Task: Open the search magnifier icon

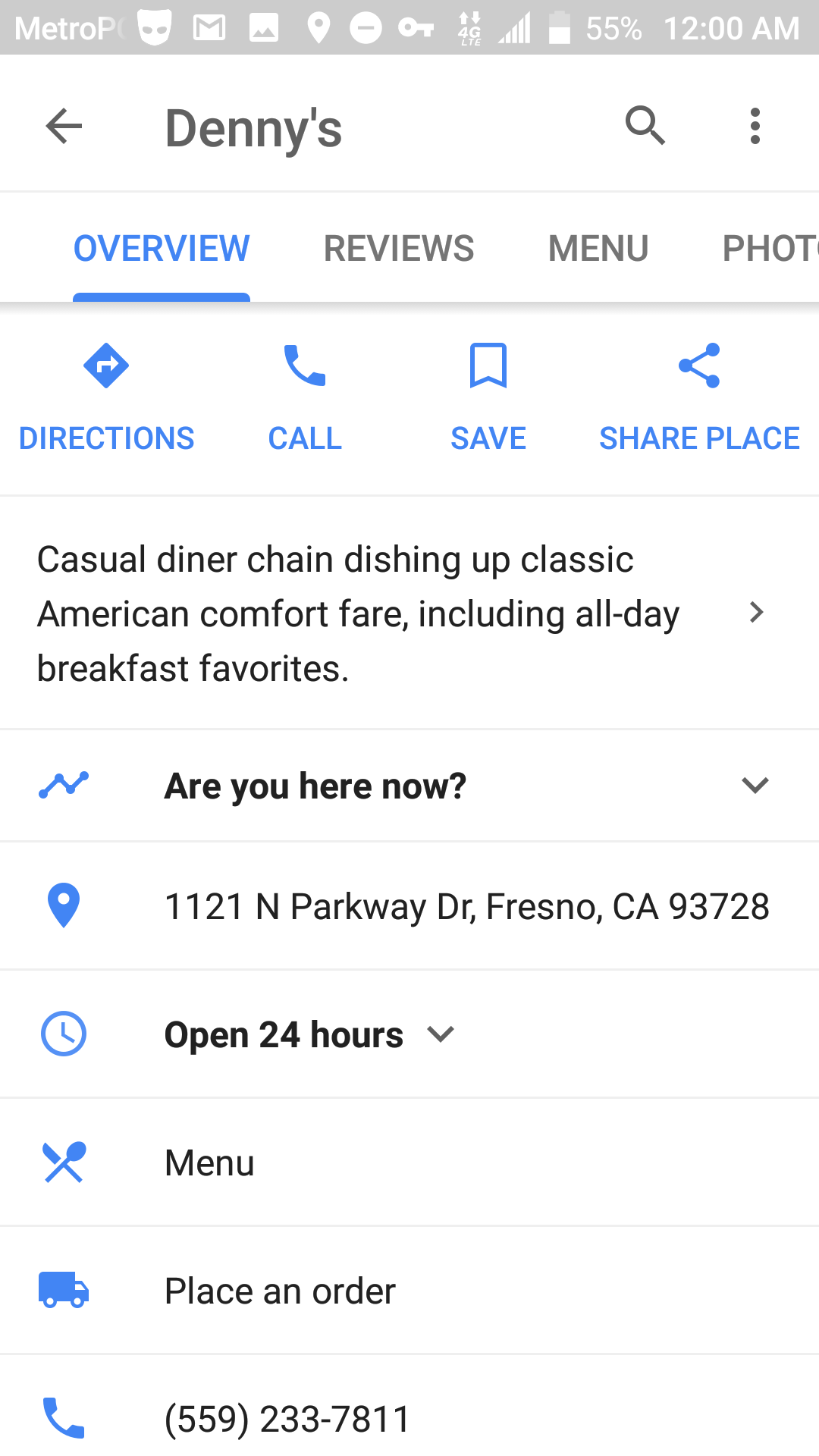Action: pos(645,126)
